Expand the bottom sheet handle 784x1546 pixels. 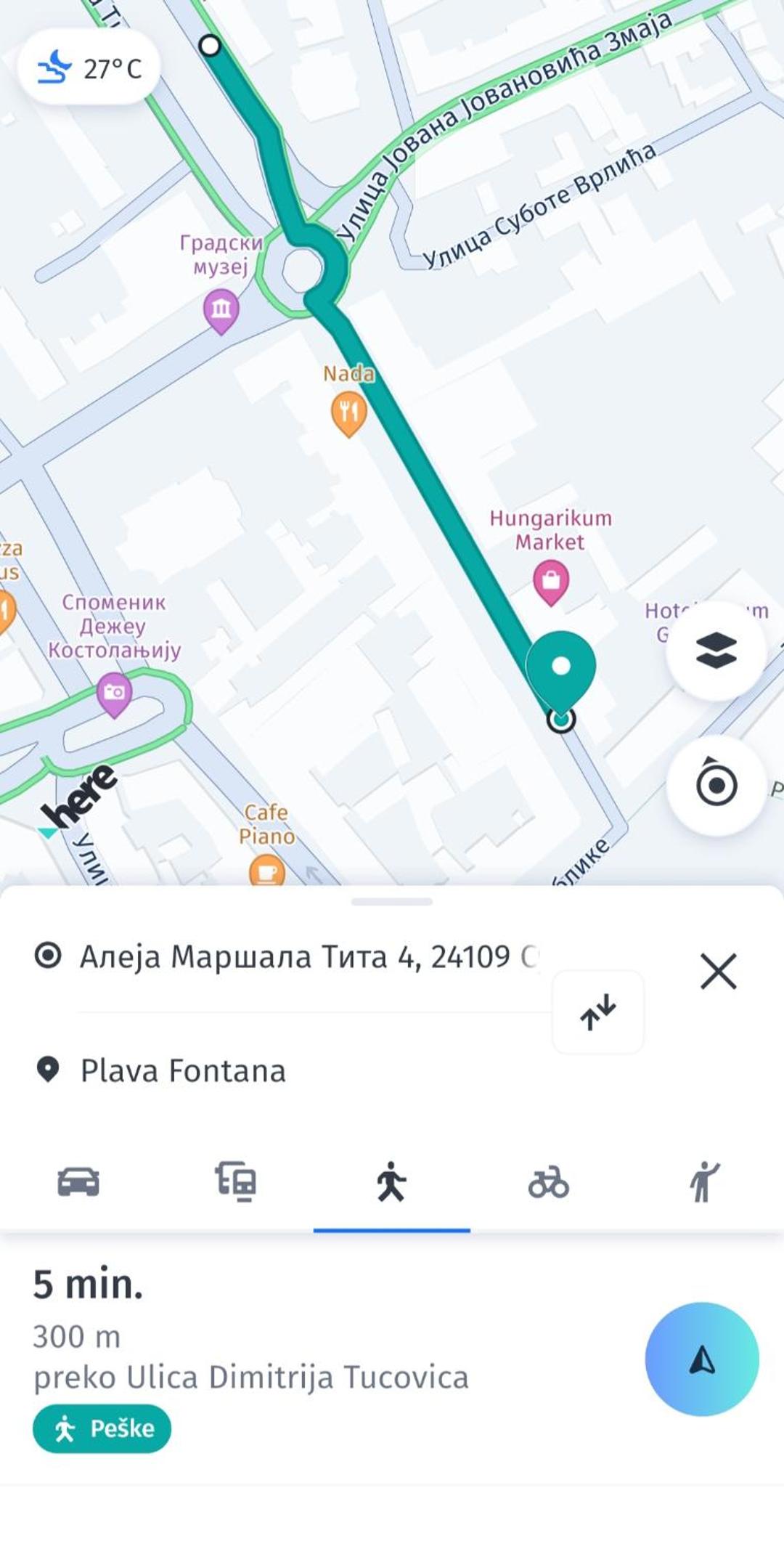point(392,902)
